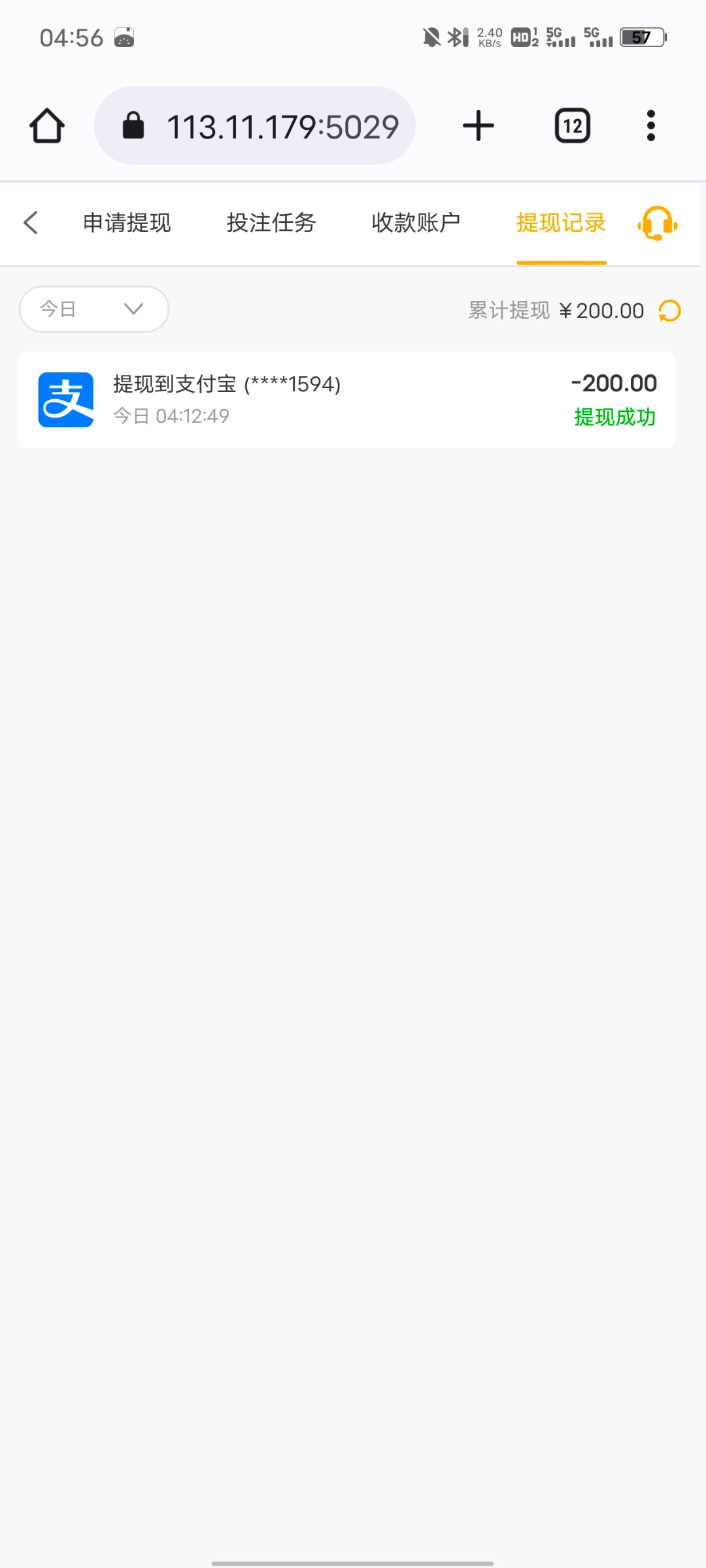Image resolution: width=706 pixels, height=1568 pixels.
Task: Switch to the 收款账户 tab
Action: (x=416, y=223)
